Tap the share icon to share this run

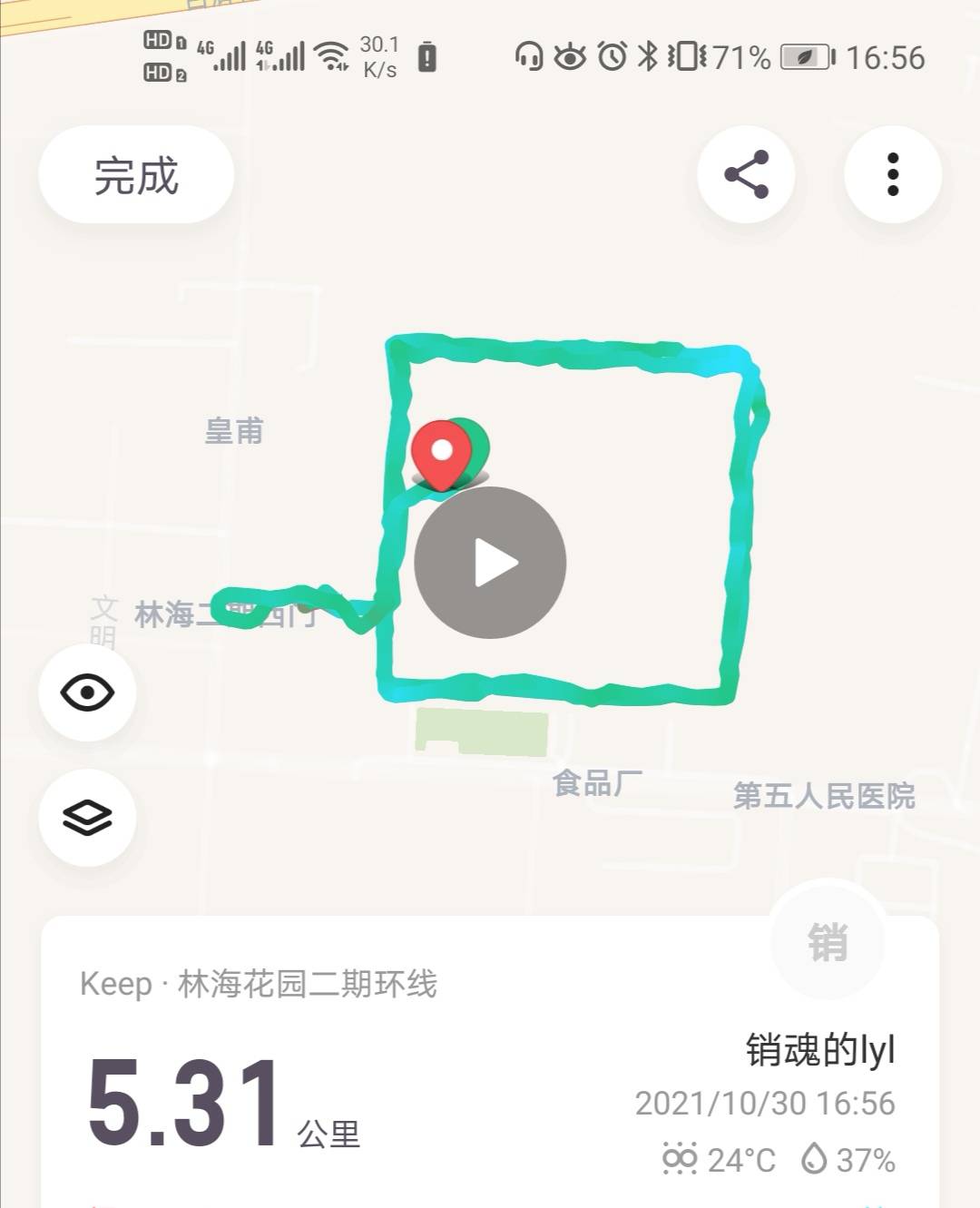click(746, 173)
